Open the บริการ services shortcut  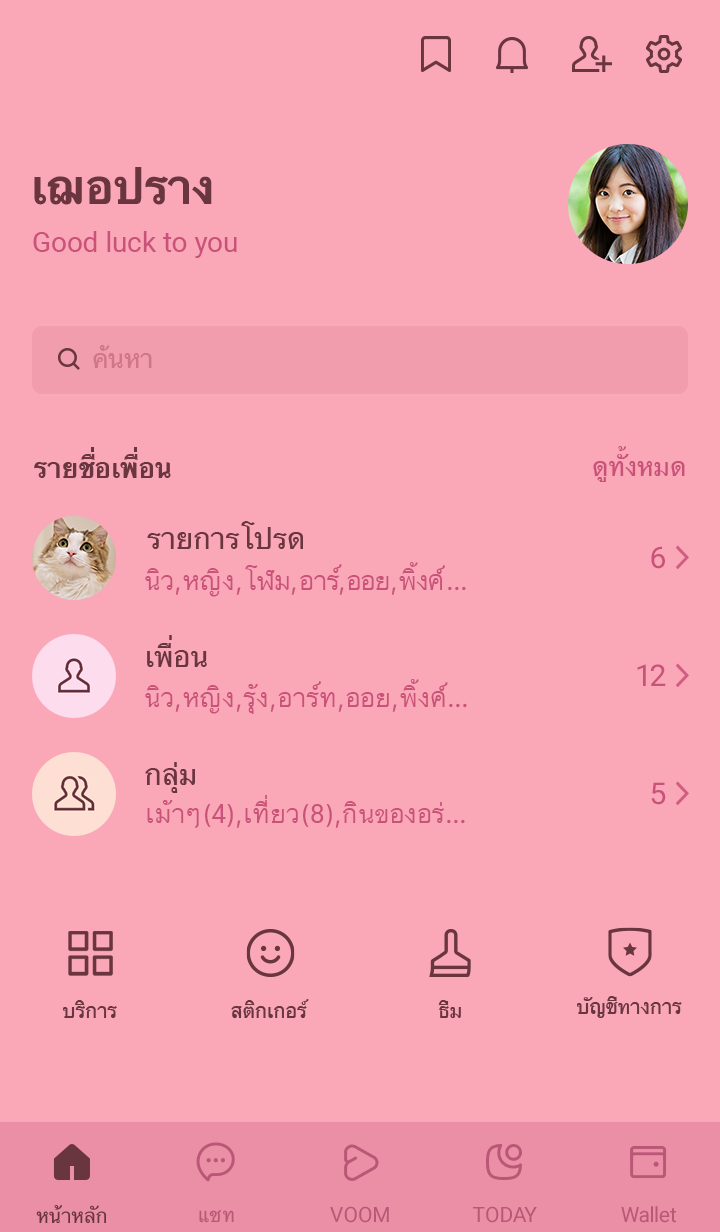point(90,972)
